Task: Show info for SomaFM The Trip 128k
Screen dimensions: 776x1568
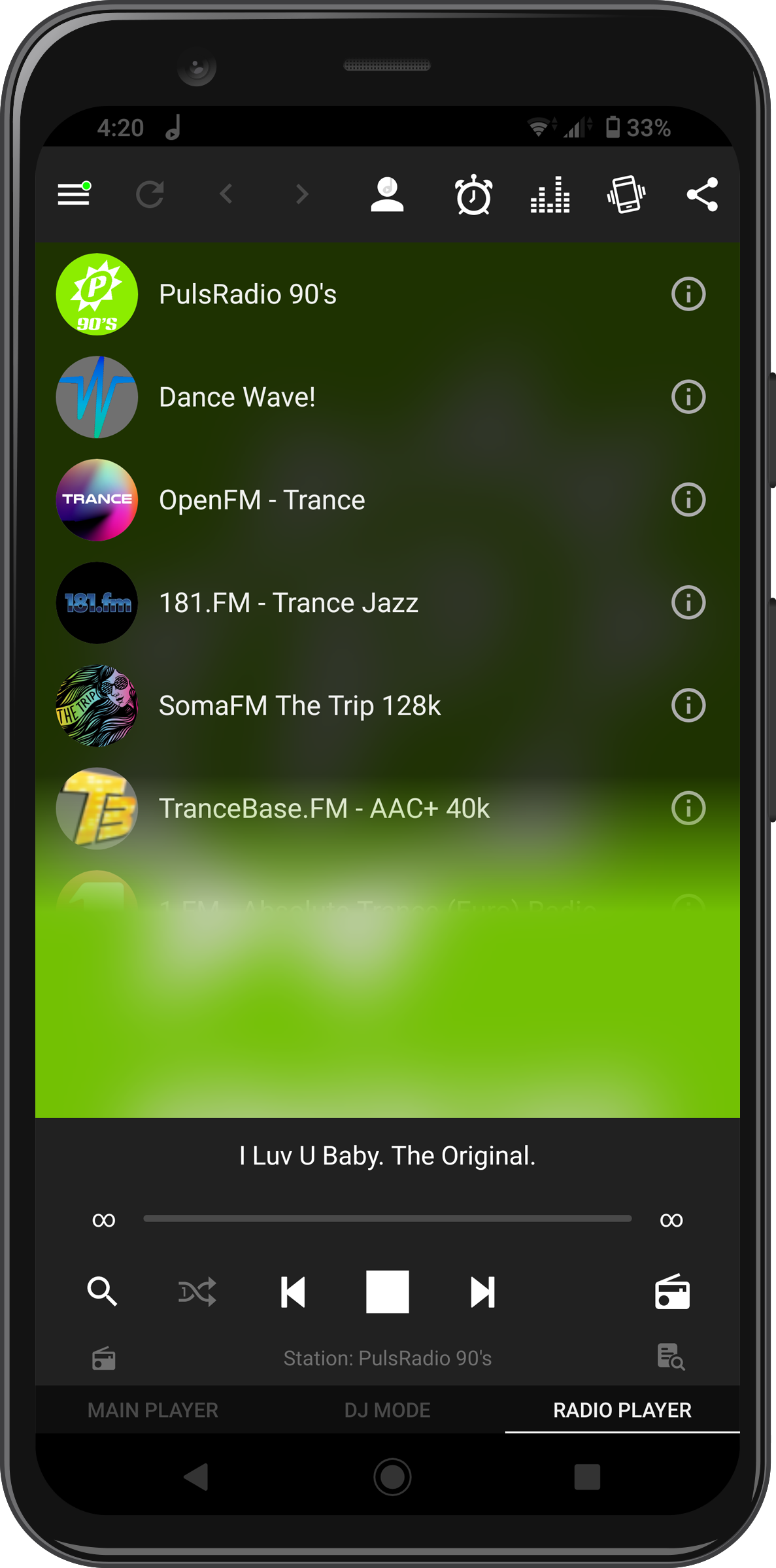Action: (687, 706)
